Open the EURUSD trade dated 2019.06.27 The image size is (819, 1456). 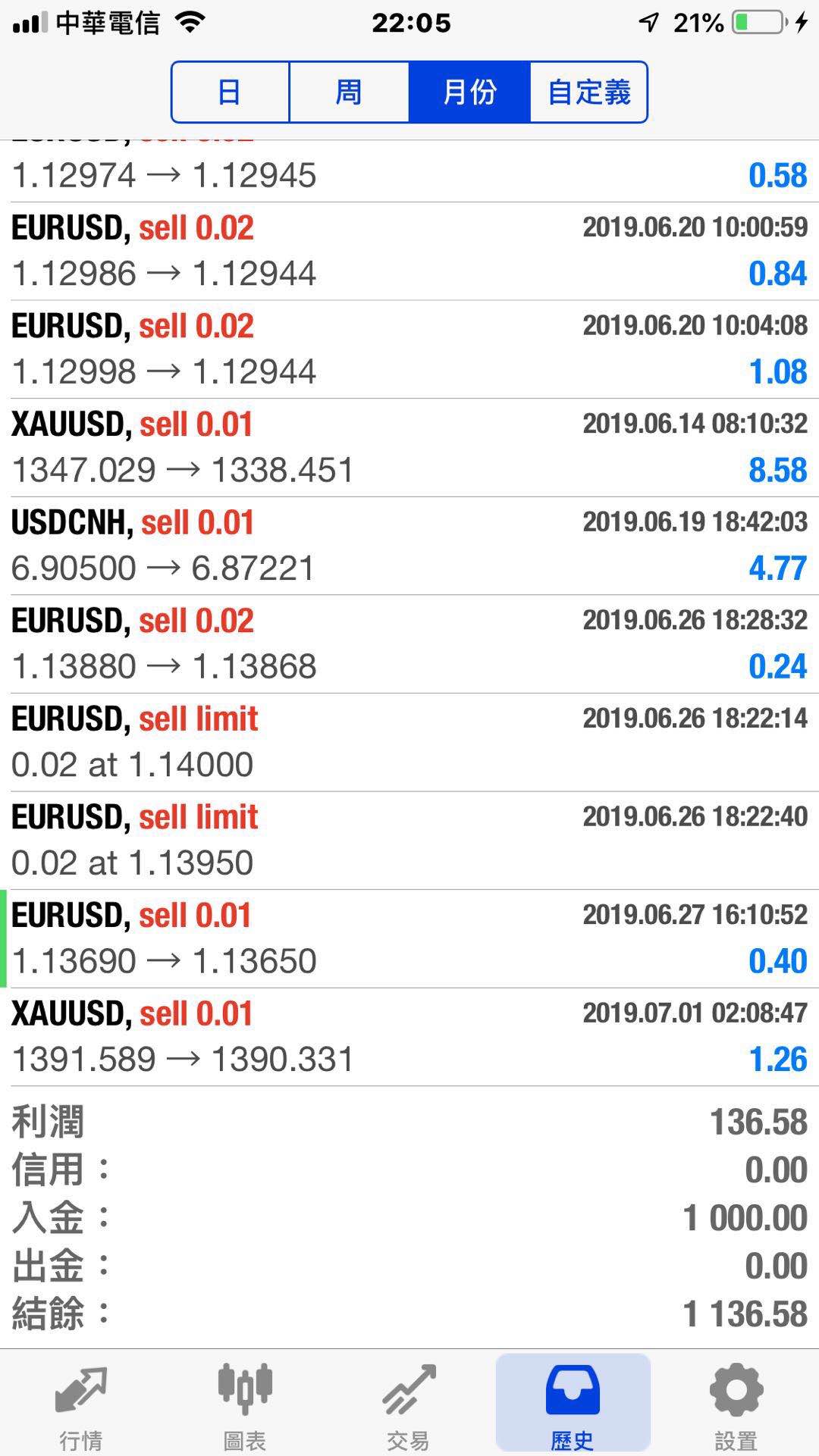[409, 939]
